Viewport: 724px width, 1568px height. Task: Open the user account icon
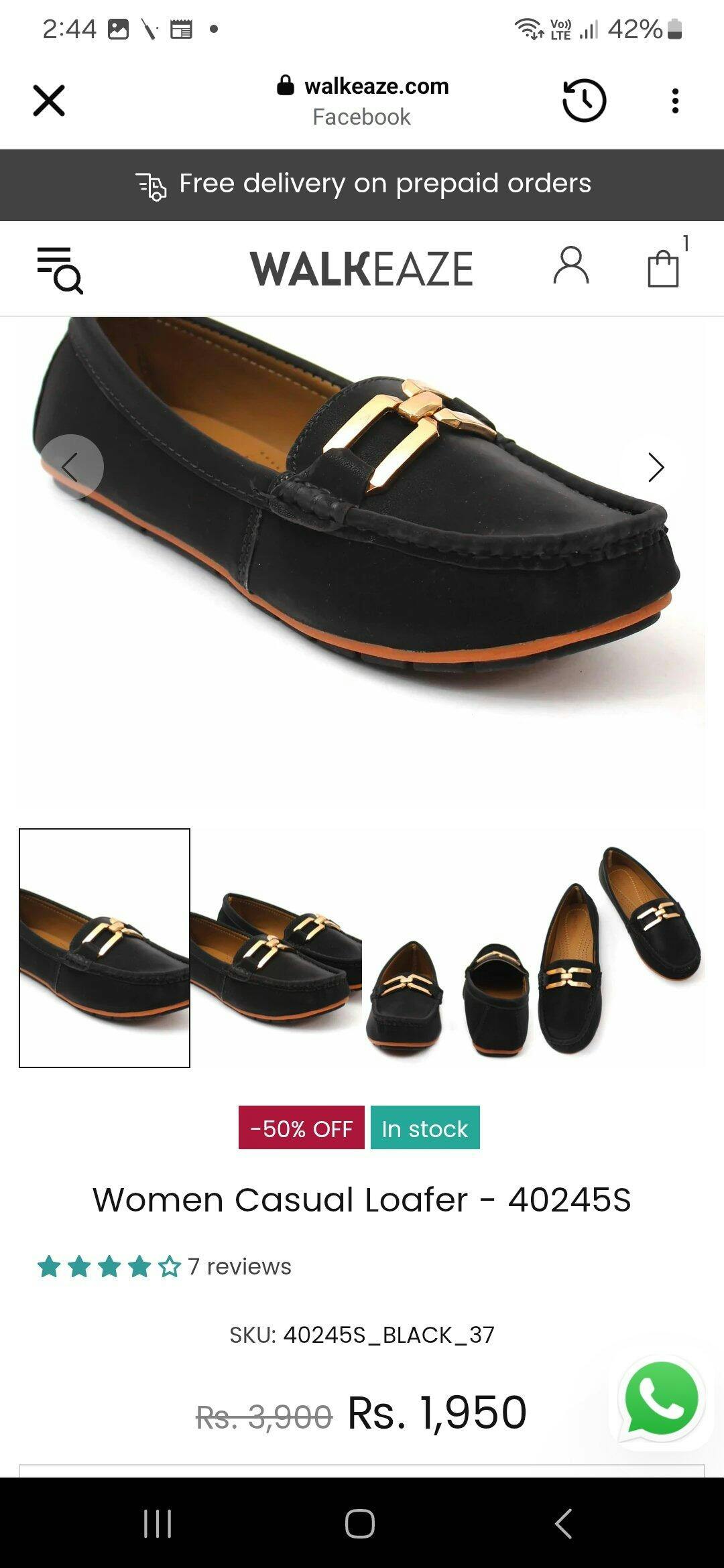[x=571, y=265]
